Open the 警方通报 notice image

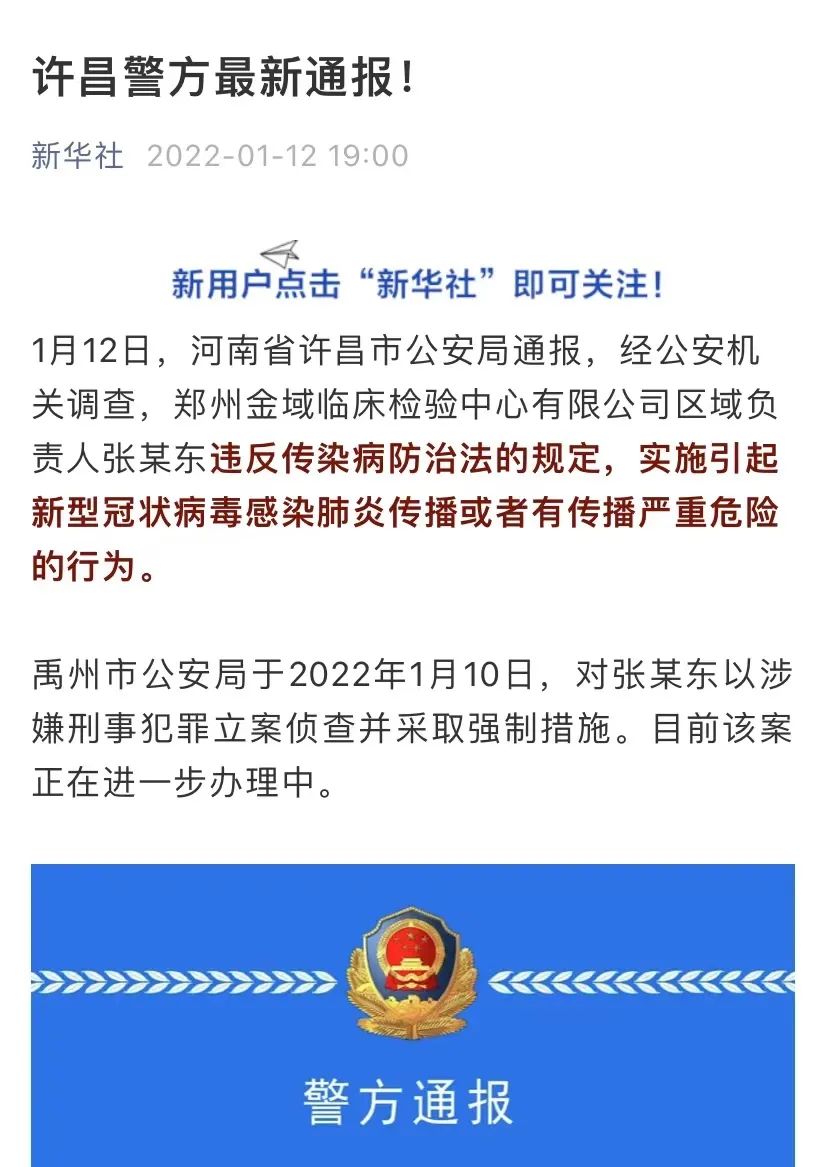(x=412, y=1015)
